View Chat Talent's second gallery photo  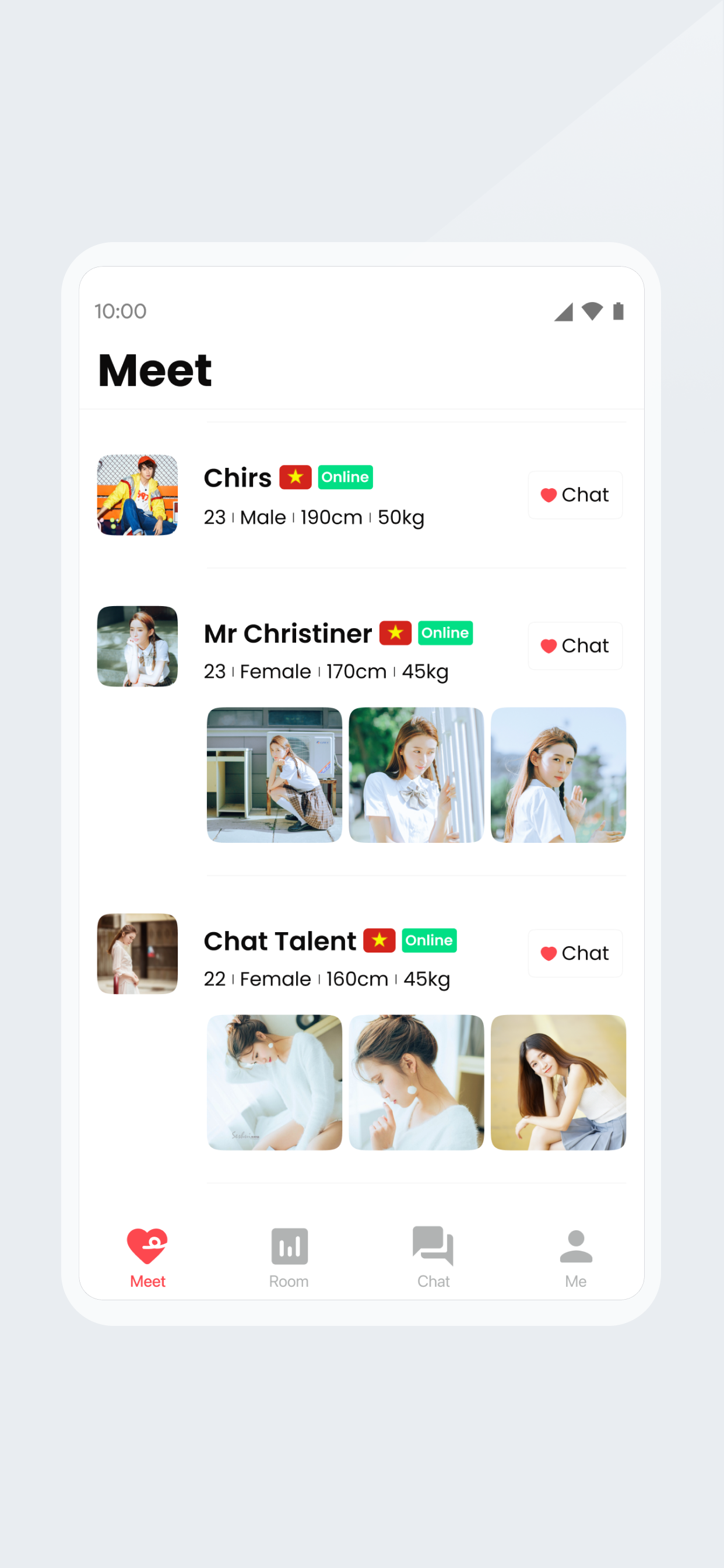(x=416, y=1082)
